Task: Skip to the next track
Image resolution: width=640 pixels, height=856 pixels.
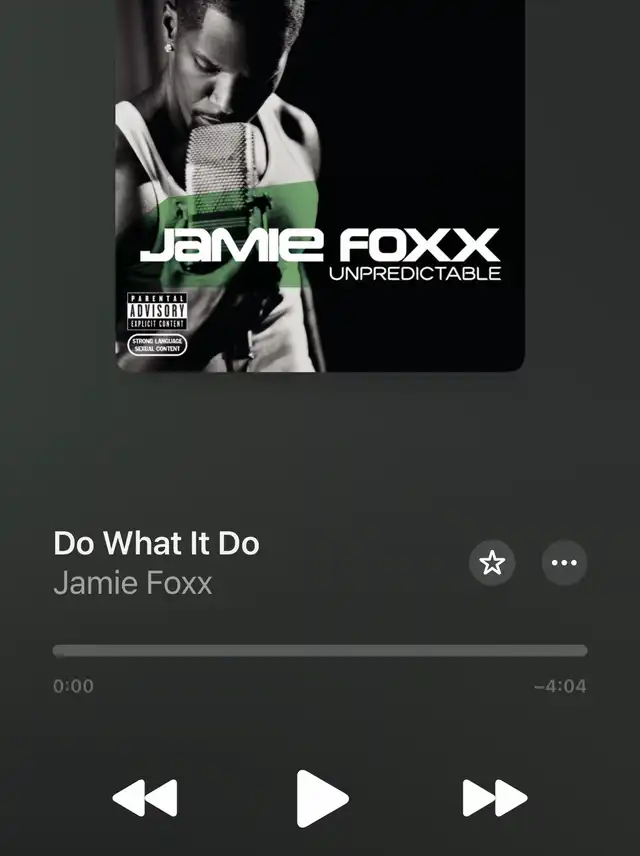Action: point(494,798)
